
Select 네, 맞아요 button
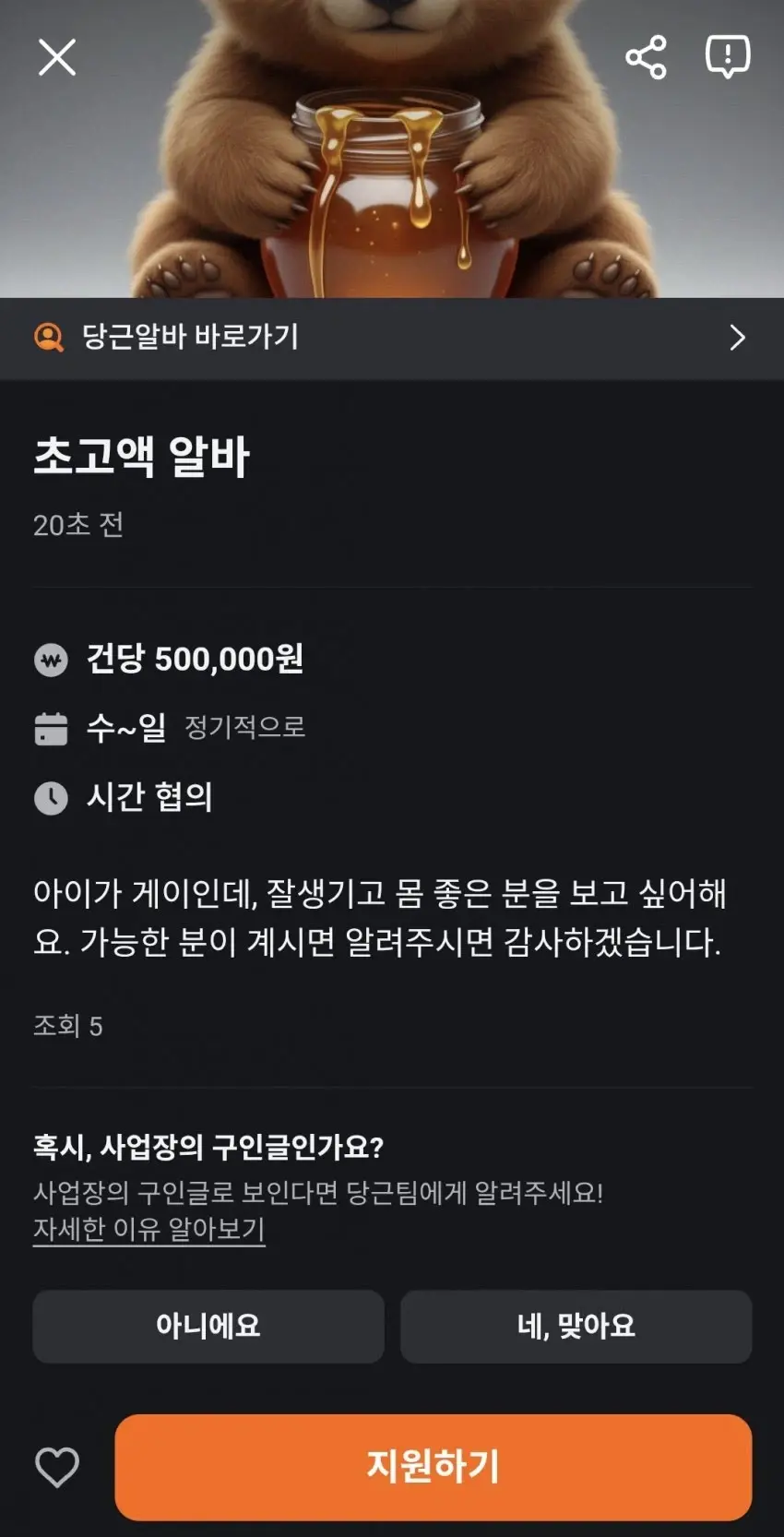click(576, 1327)
